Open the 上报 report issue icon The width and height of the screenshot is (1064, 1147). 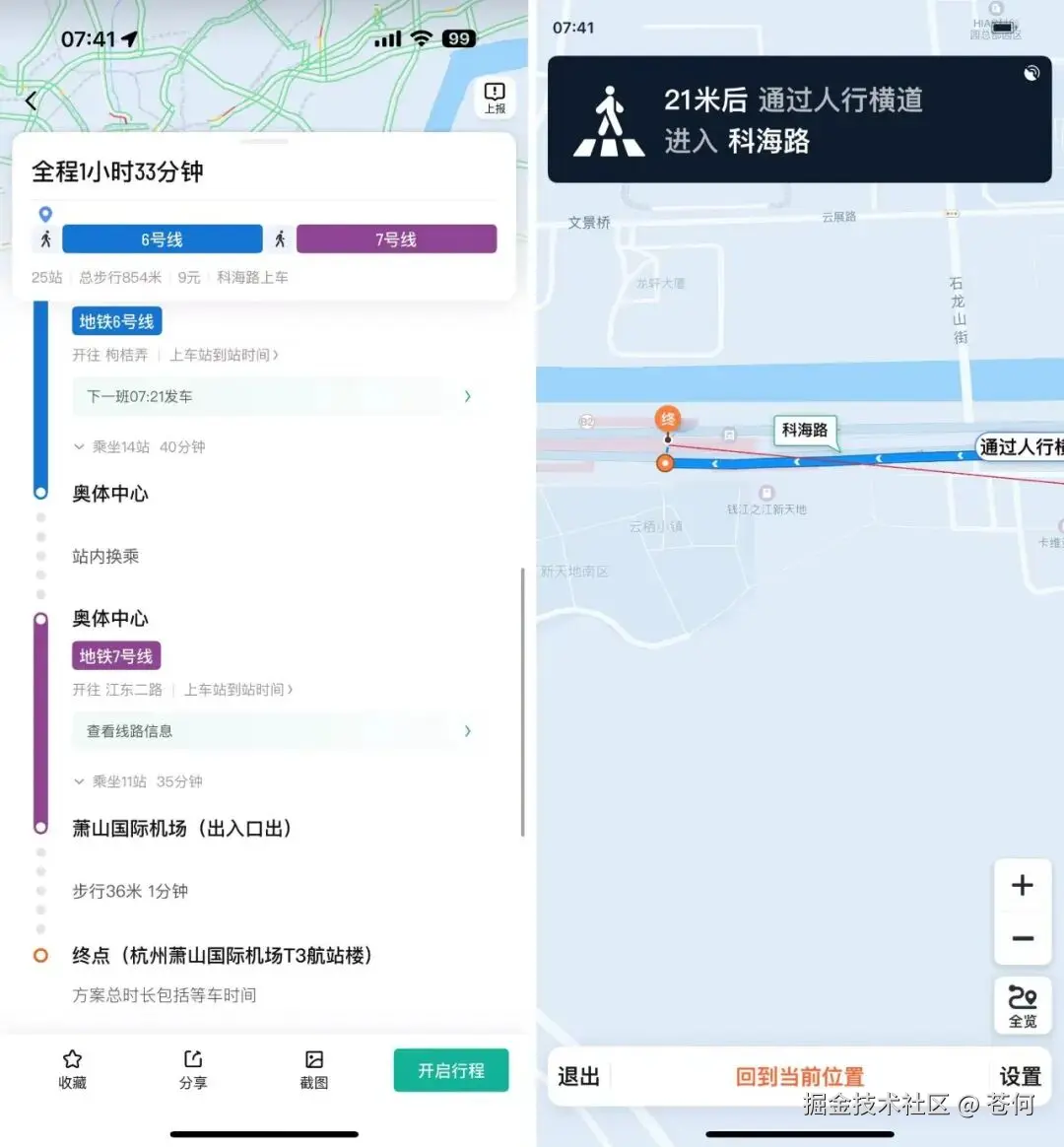click(494, 97)
